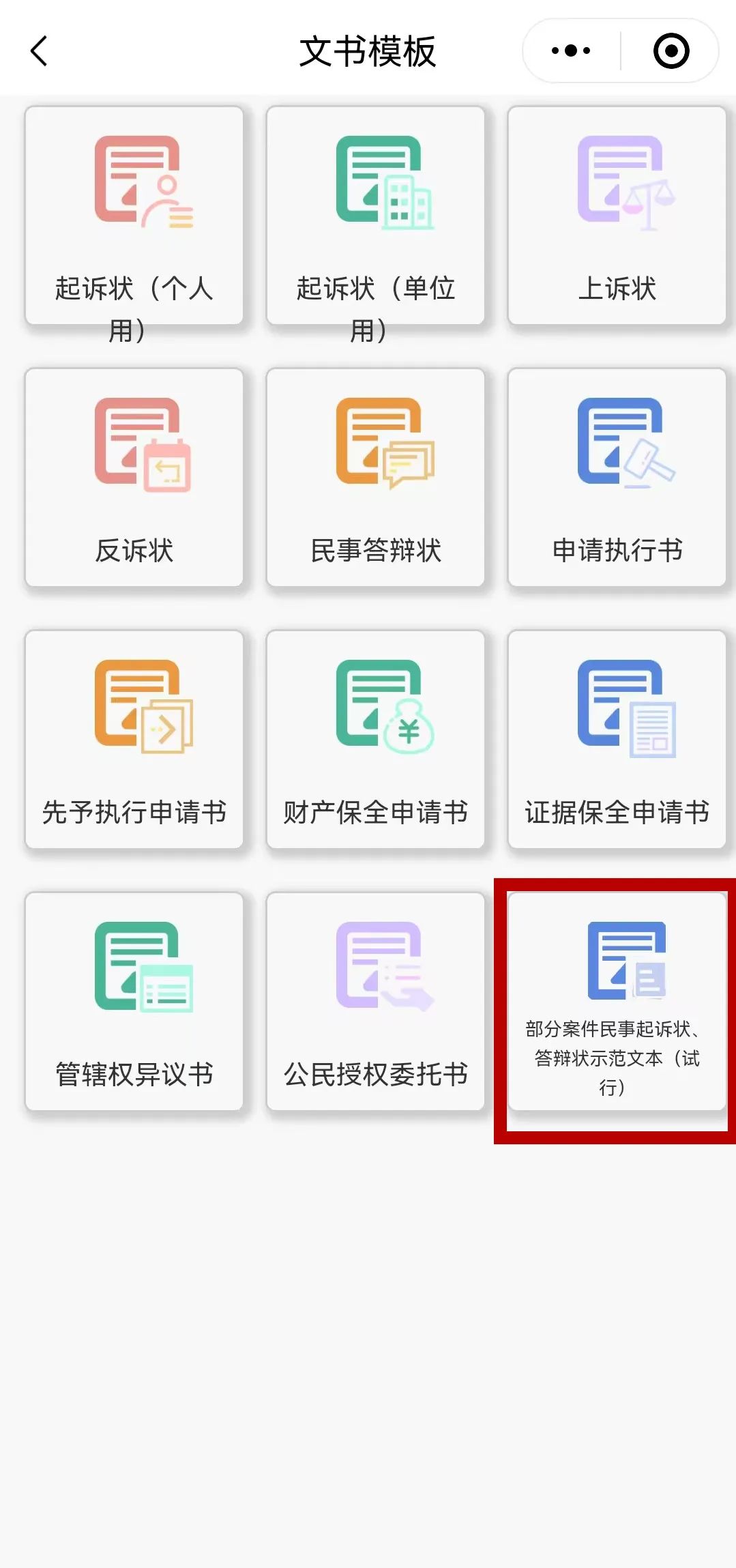Open the 申请执行书 template
The width and height of the screenshot is (736, 1568).
pos(617,478)
